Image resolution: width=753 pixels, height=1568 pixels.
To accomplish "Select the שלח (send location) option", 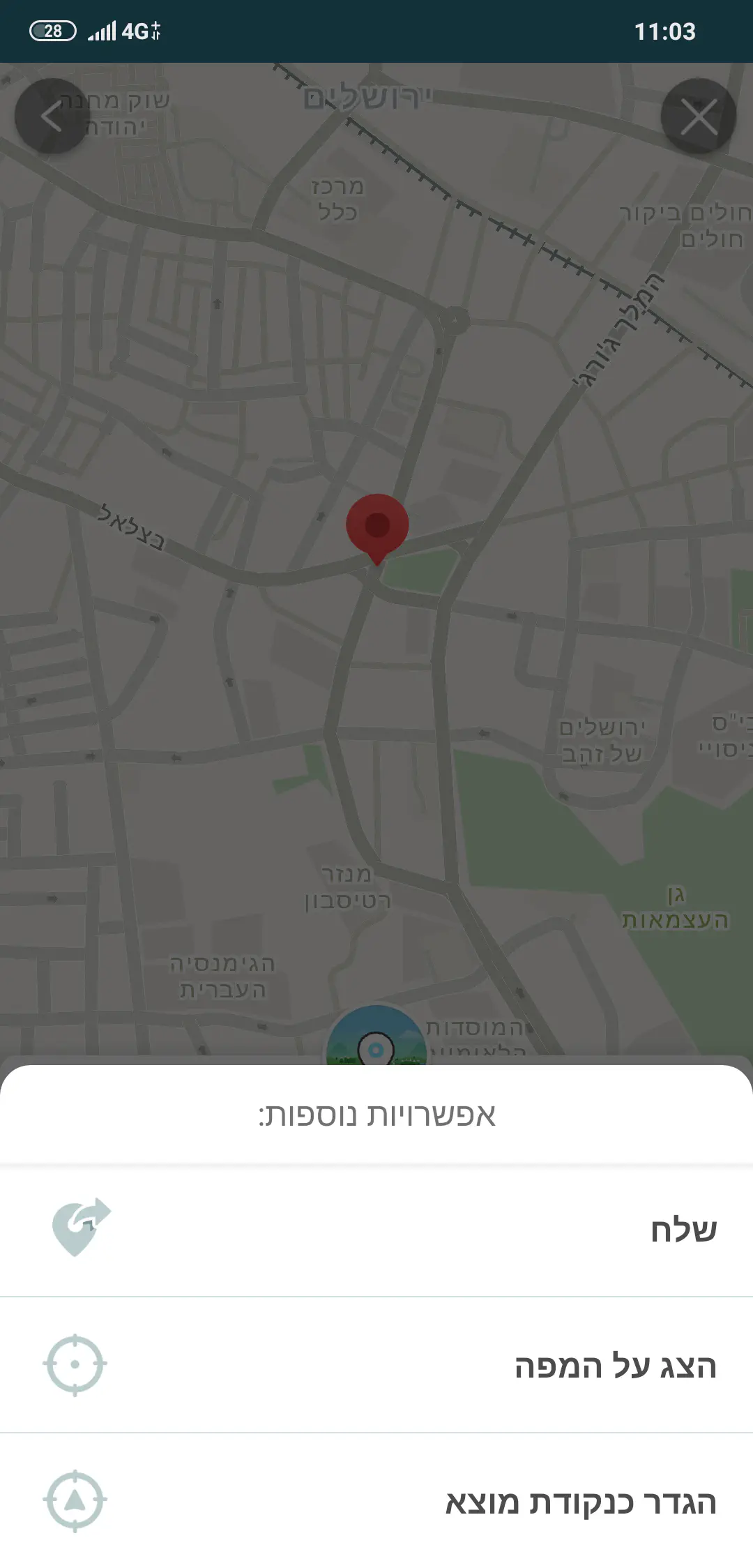I will (376, 1229).
